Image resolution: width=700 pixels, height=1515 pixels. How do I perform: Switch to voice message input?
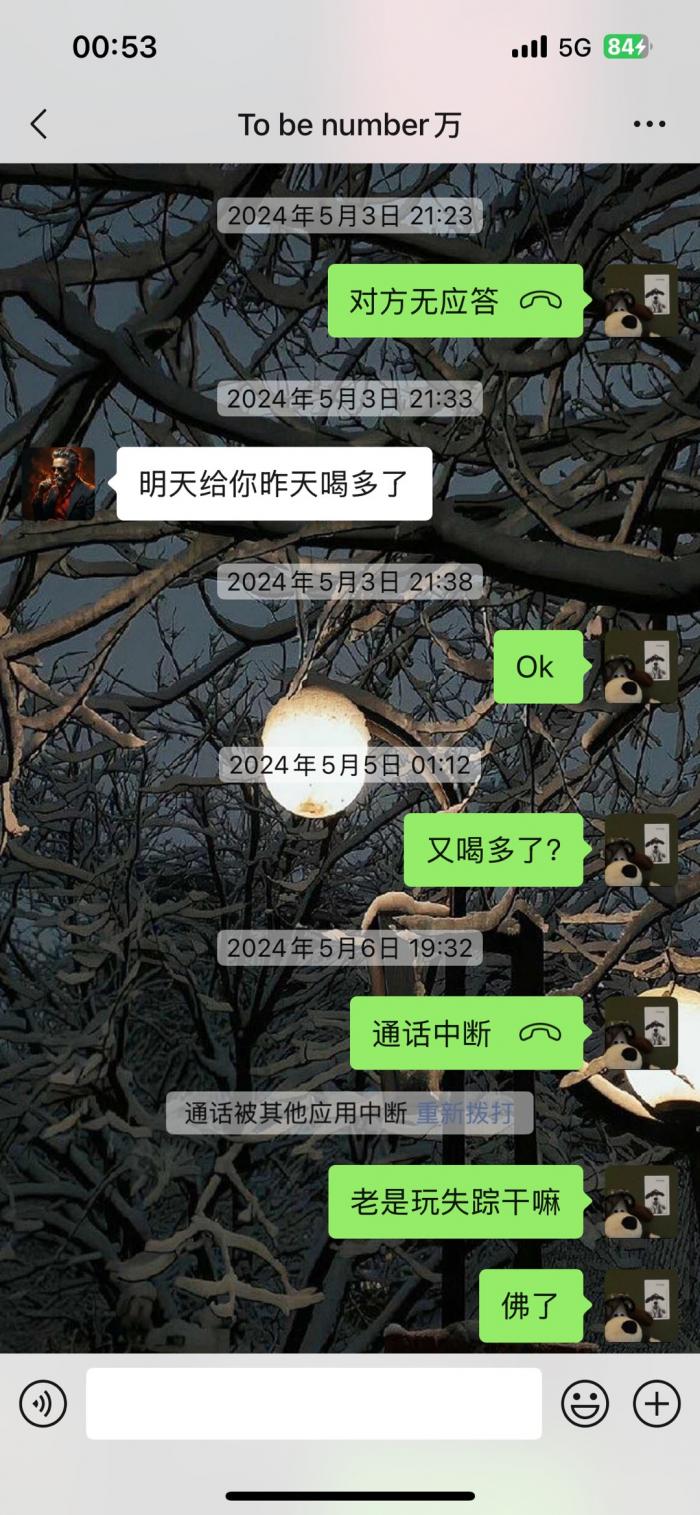click(43, 1404)
